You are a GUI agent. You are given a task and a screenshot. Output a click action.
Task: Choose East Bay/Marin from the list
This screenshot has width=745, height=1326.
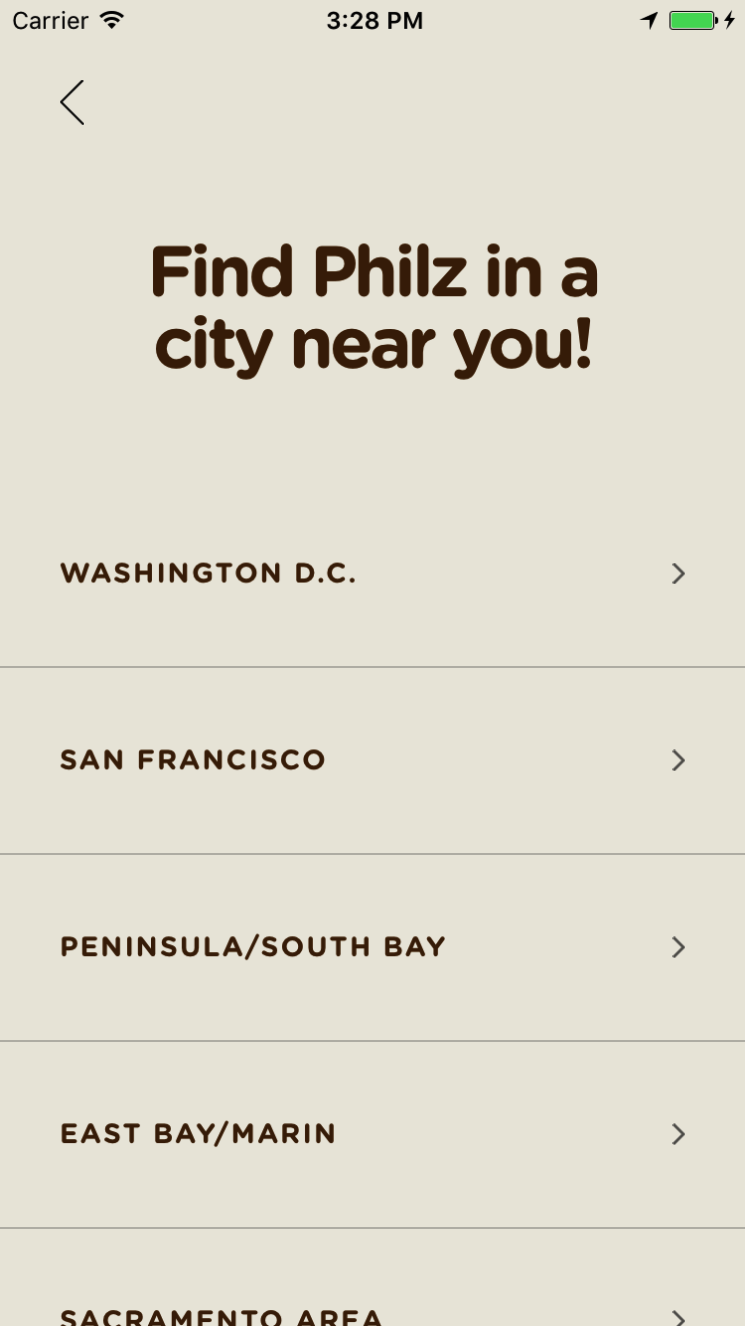click(372, 1135)
